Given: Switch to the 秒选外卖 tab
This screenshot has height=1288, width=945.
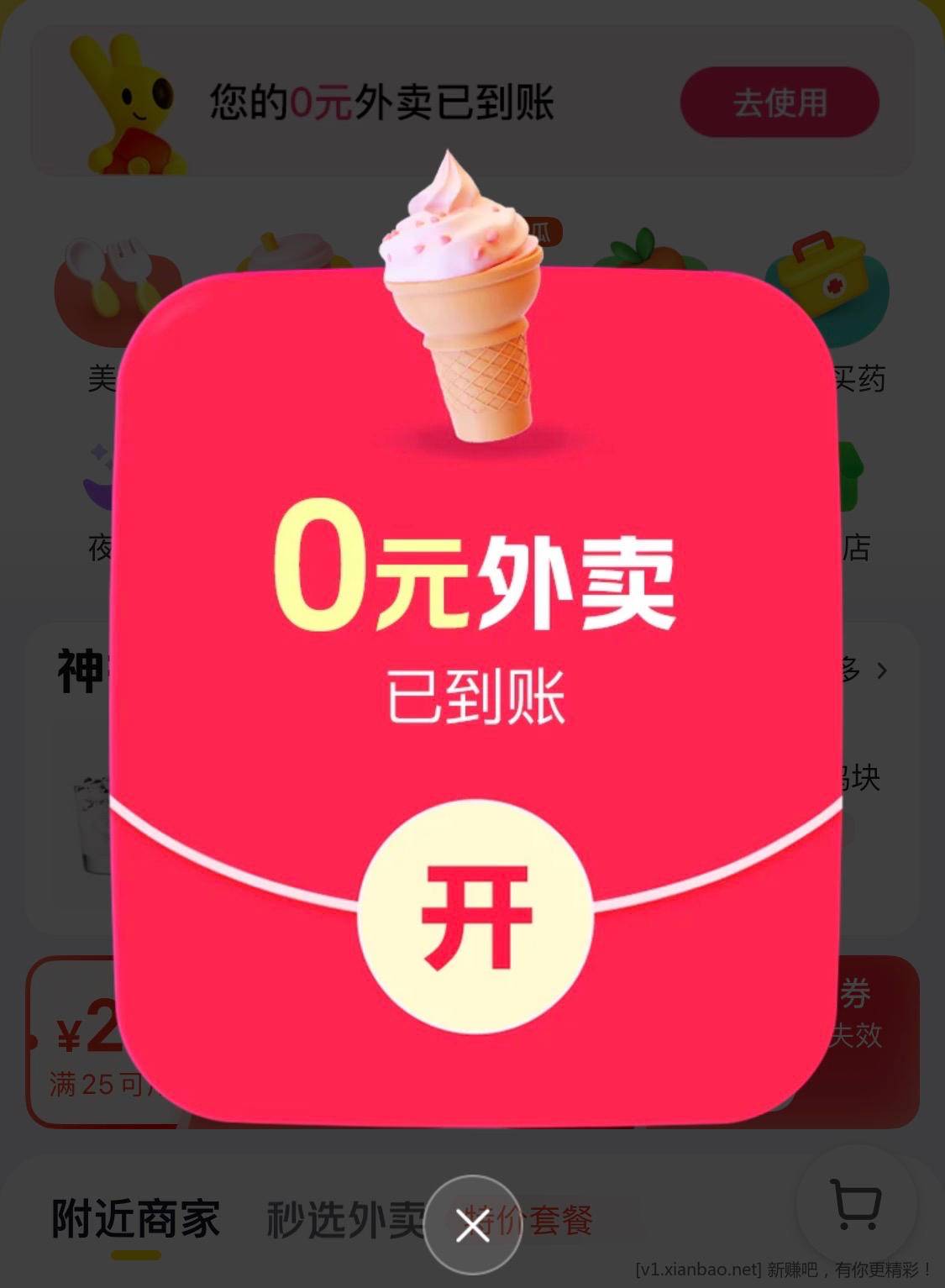Looking at the screenshot, I should [344, 1220].
